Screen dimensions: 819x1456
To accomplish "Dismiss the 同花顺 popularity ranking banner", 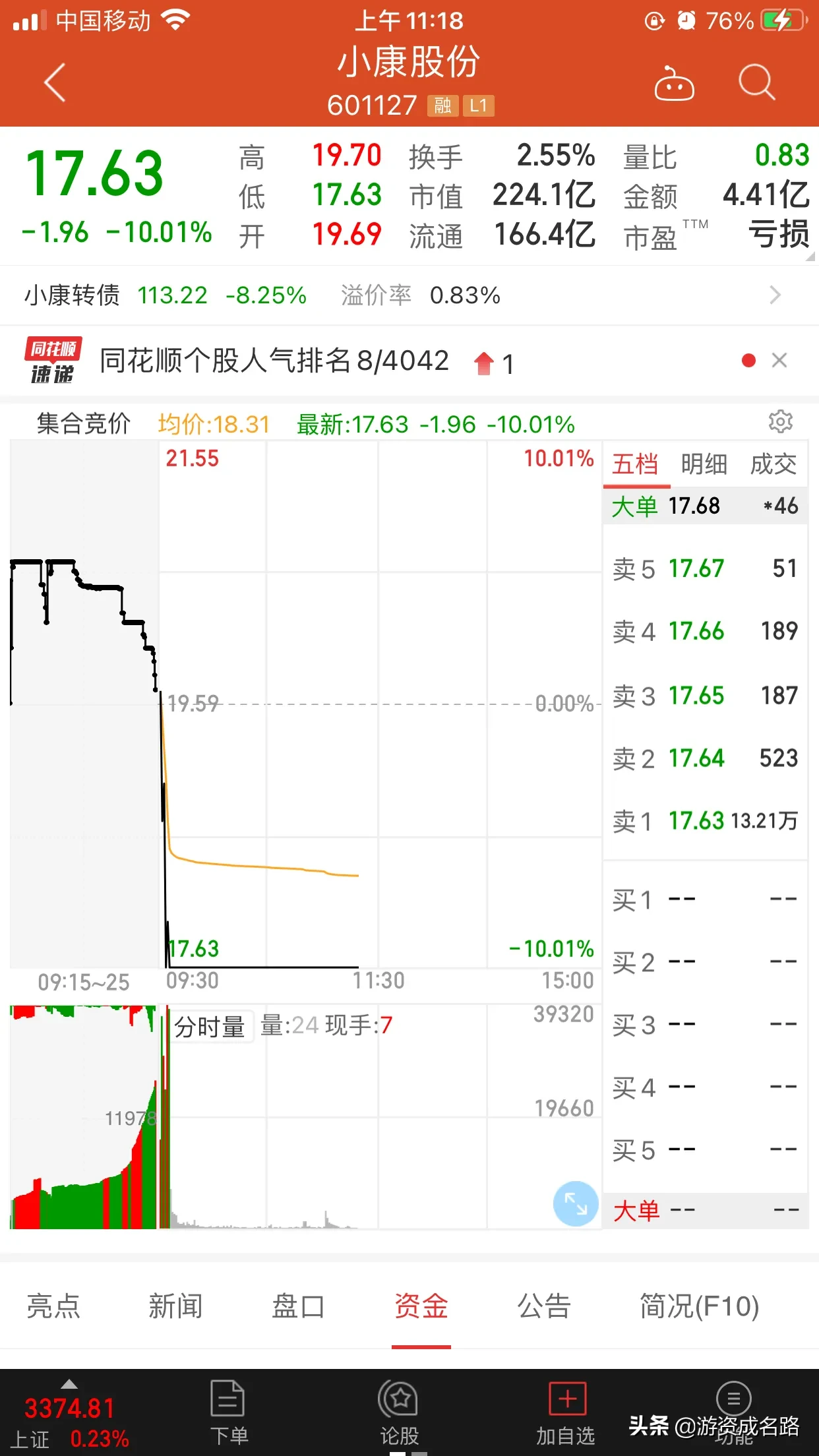I will coord(779,361).
